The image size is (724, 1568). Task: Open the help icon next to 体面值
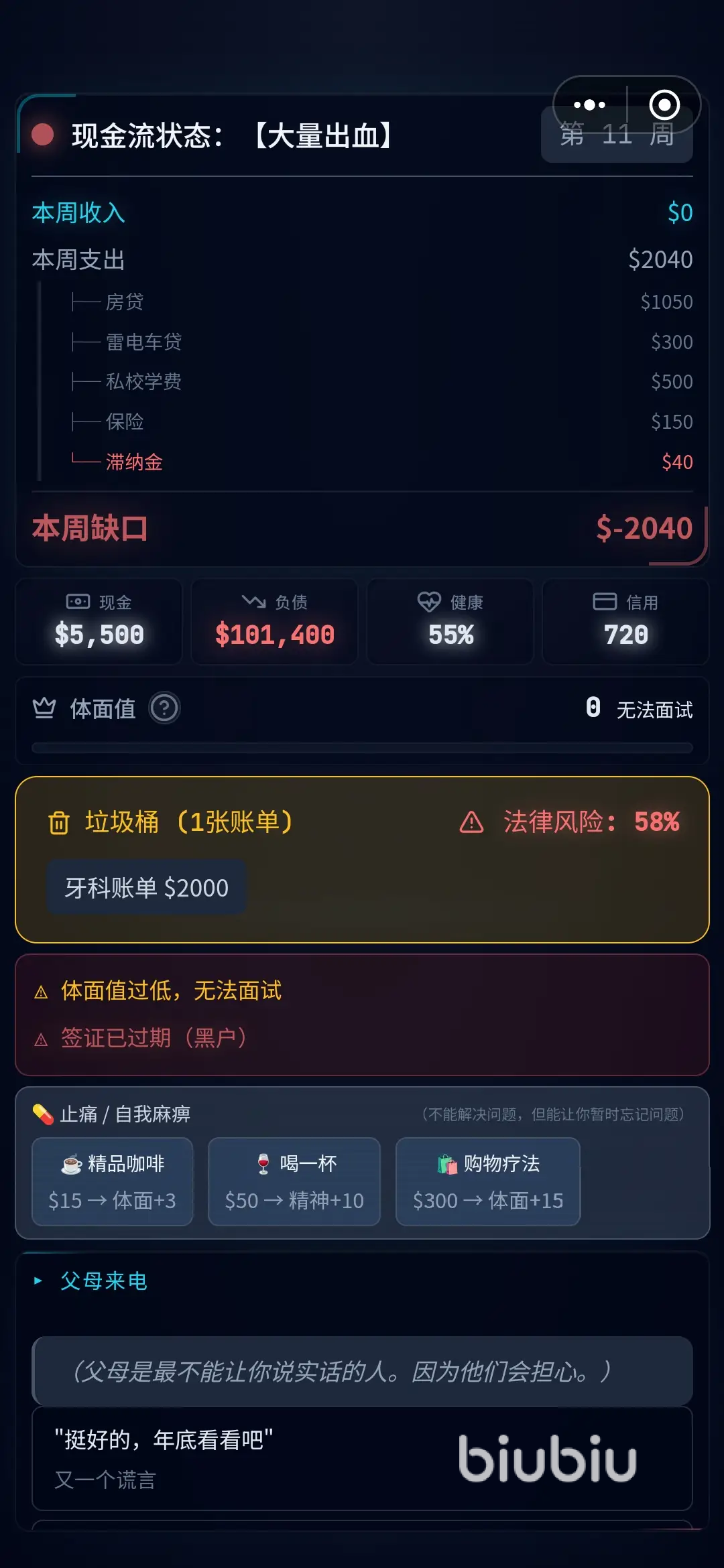pyautogui.click(x=164, y=708)
